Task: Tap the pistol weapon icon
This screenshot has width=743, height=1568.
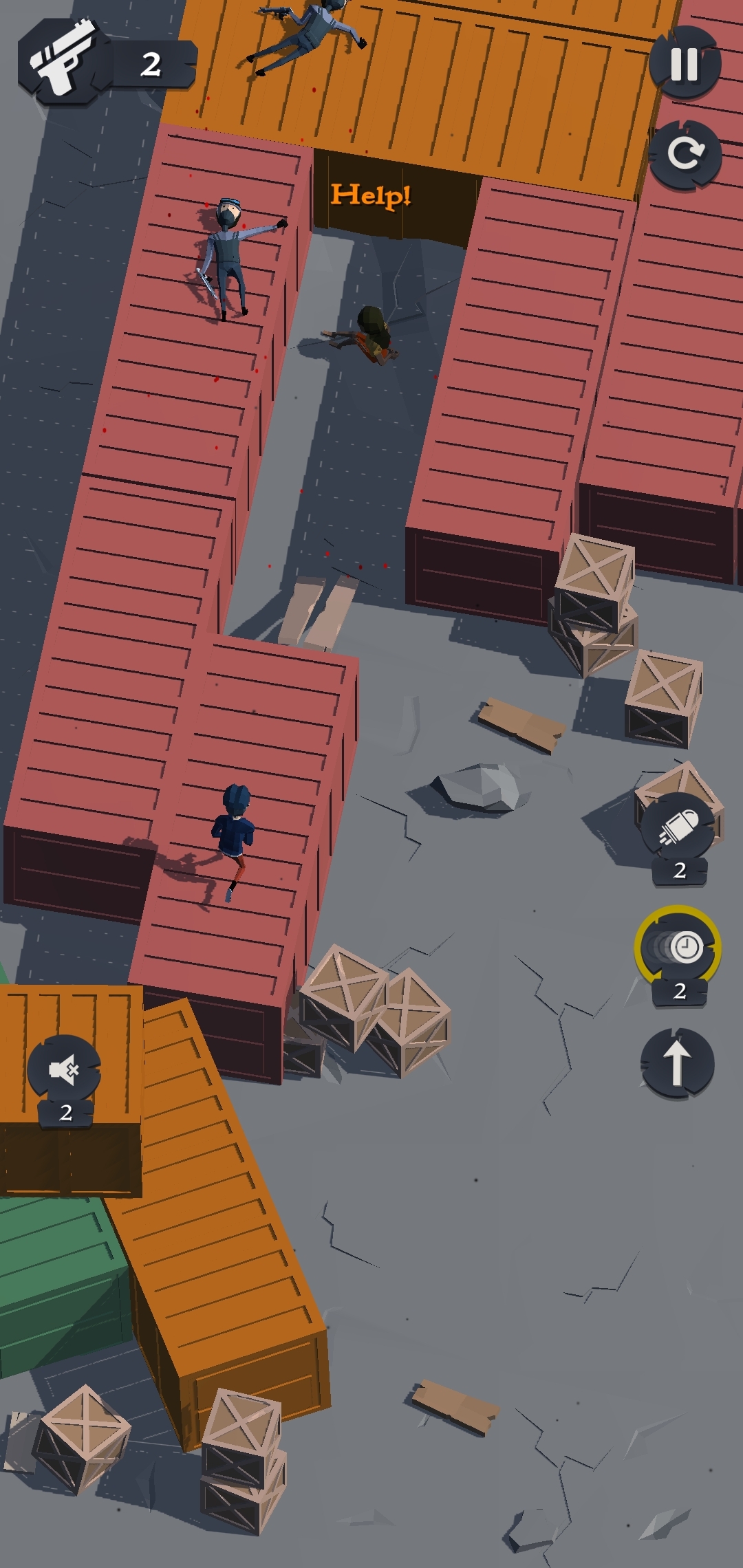Action: [x=63, y=61]
